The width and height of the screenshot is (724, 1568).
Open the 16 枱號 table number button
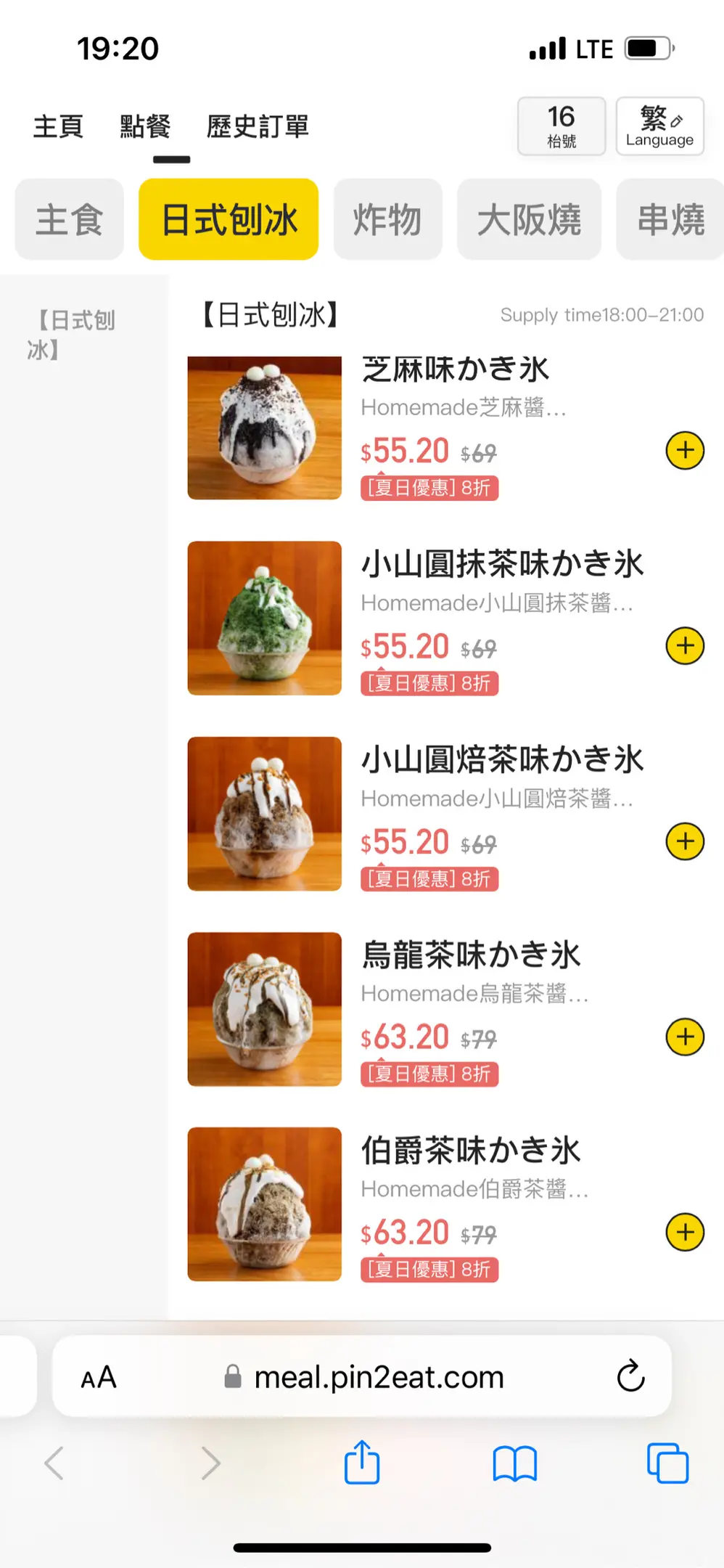pyautogui.click(x=561, y=126)
